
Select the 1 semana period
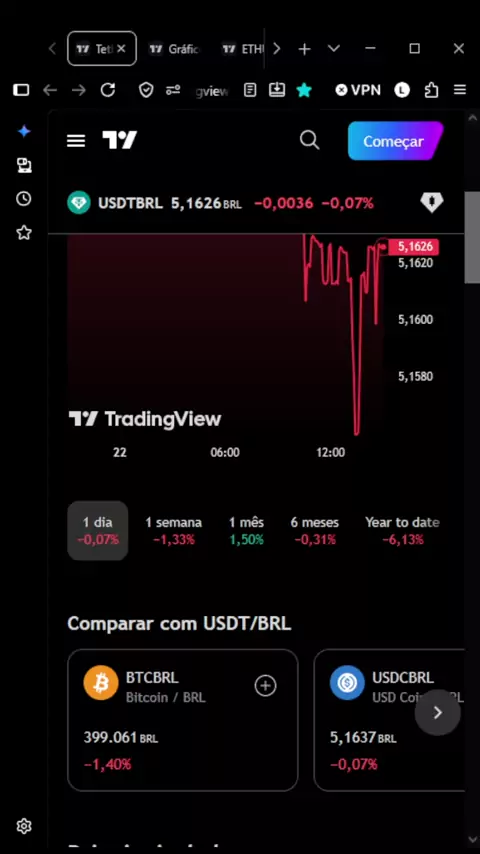173,531
